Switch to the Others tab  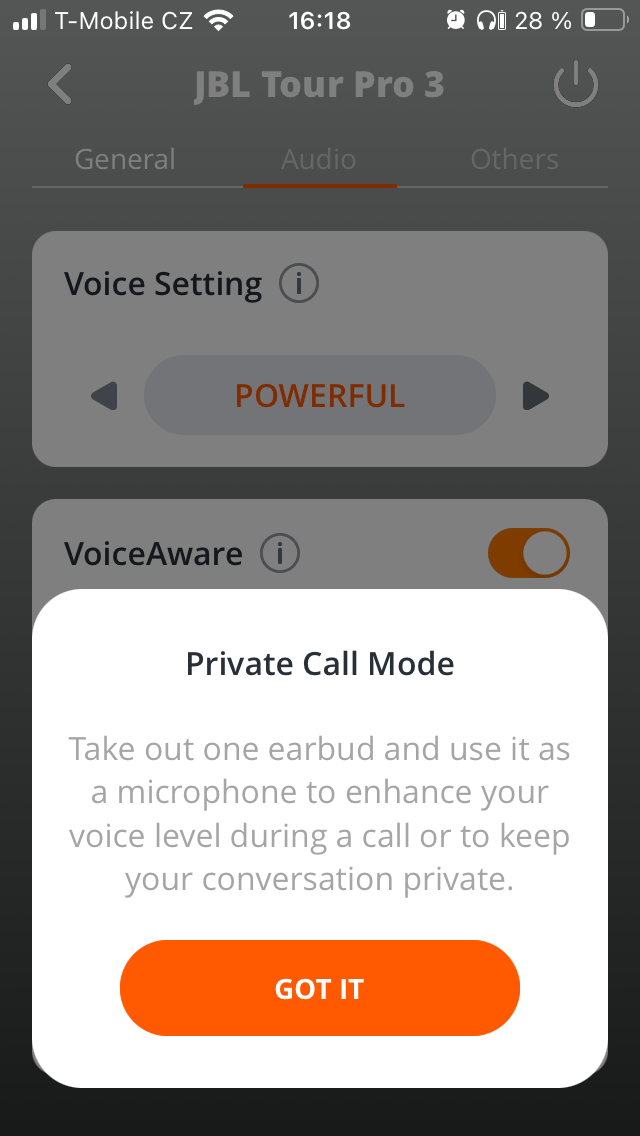tap(515, 160)
